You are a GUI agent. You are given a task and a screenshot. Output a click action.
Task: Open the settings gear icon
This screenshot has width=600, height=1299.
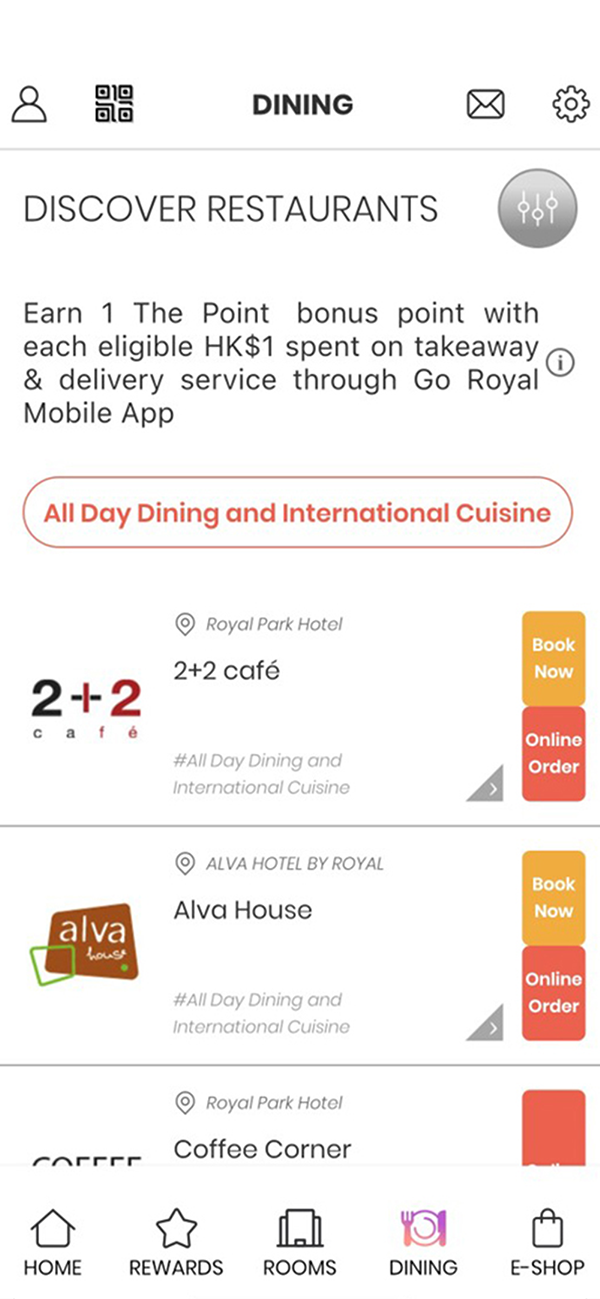pos(571,104)
